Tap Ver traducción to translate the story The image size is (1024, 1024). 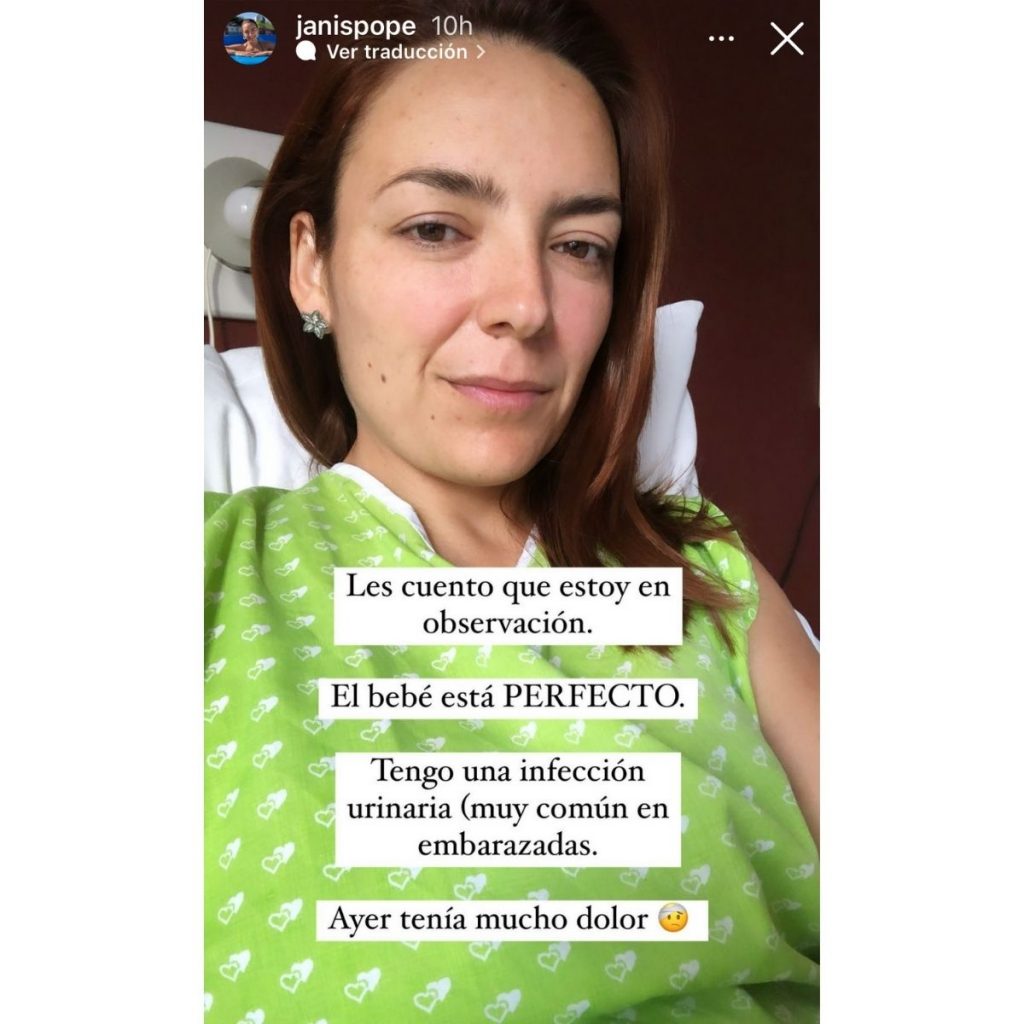click(x=396, y=51)
